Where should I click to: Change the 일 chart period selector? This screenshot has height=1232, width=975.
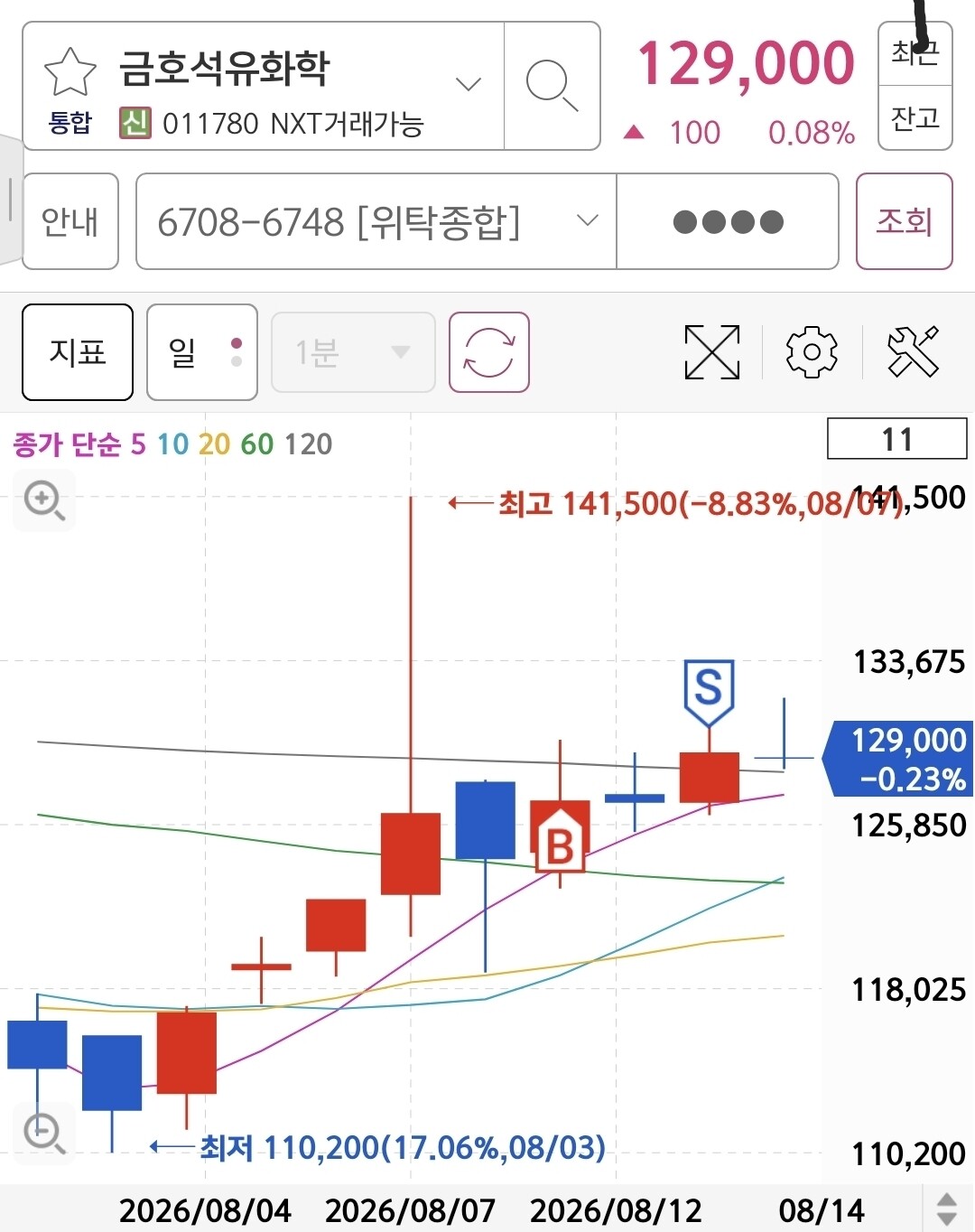202,352
